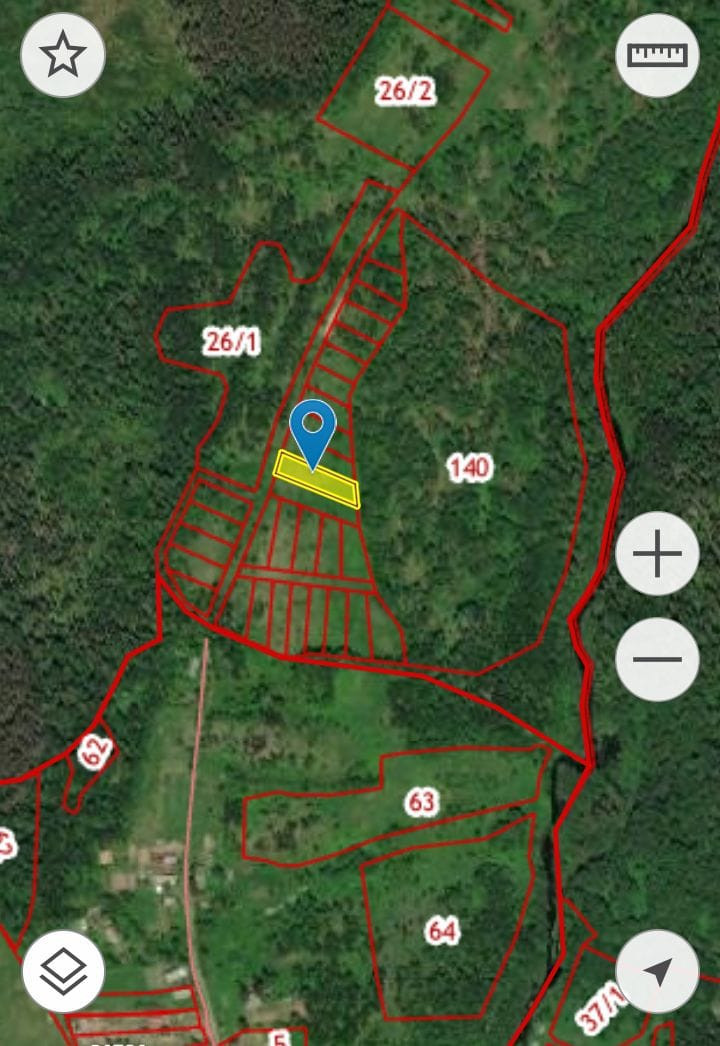
Task: Zoom out of the map
Action: (x=657, y=658)
